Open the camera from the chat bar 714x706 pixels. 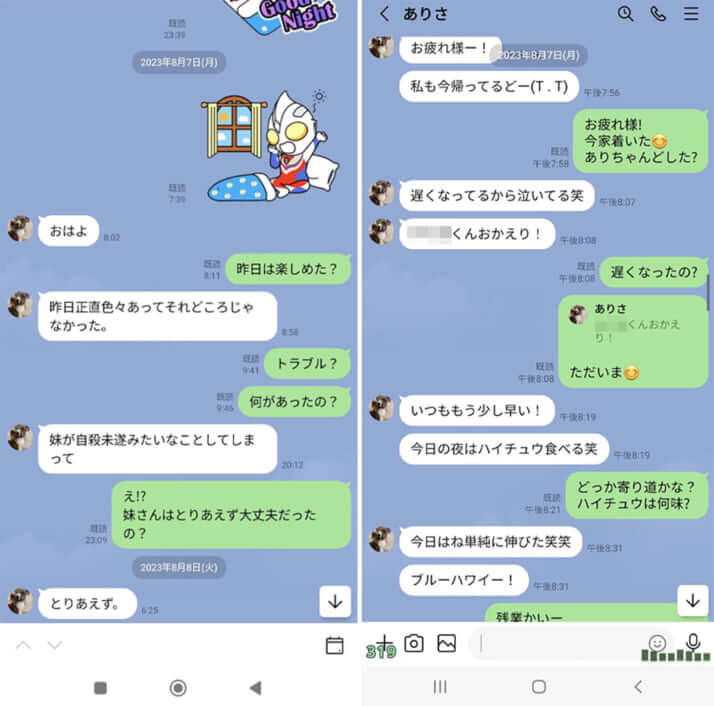pos(414,643)
